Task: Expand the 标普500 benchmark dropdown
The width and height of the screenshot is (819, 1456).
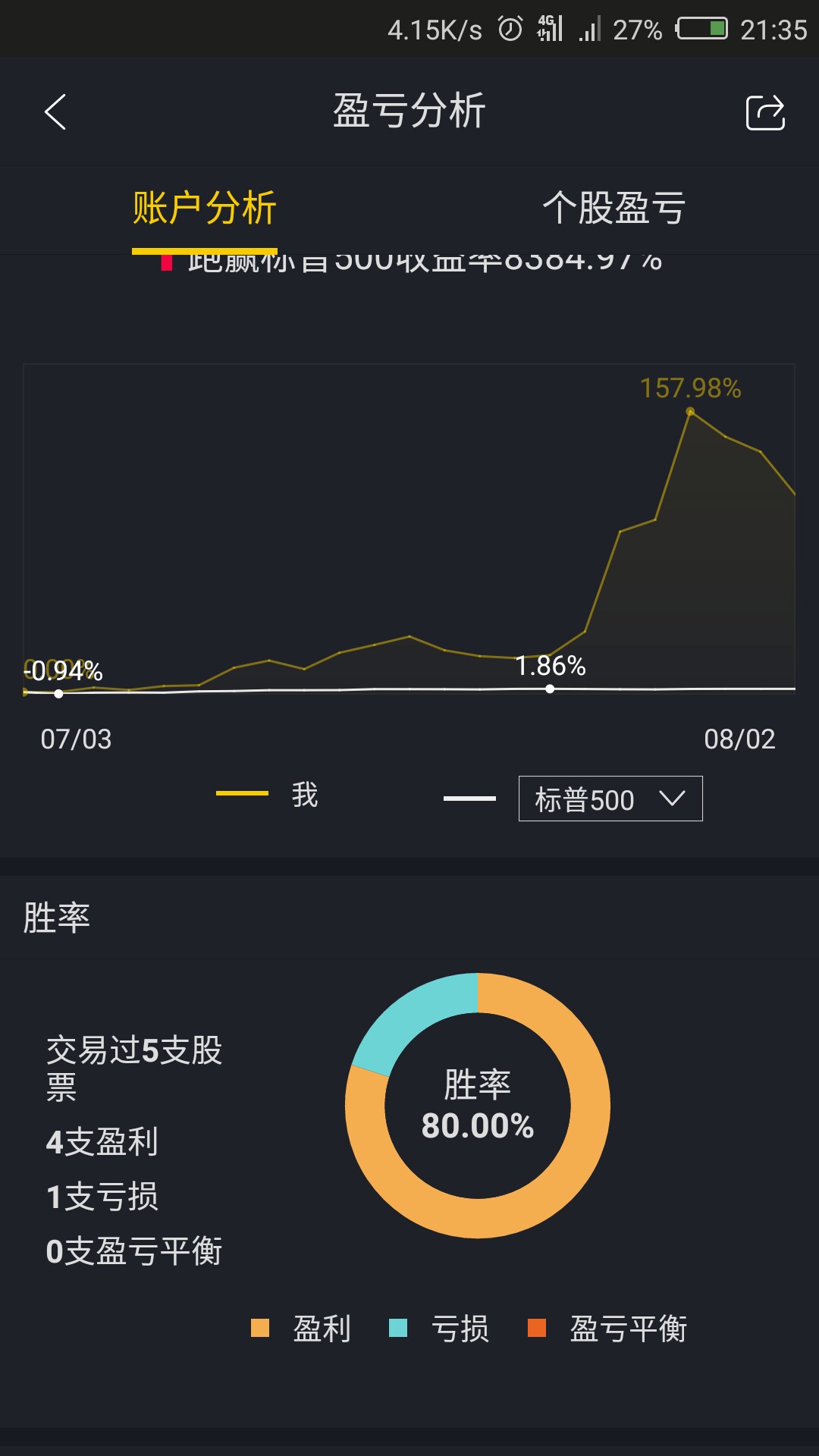Action: [610, 799]
